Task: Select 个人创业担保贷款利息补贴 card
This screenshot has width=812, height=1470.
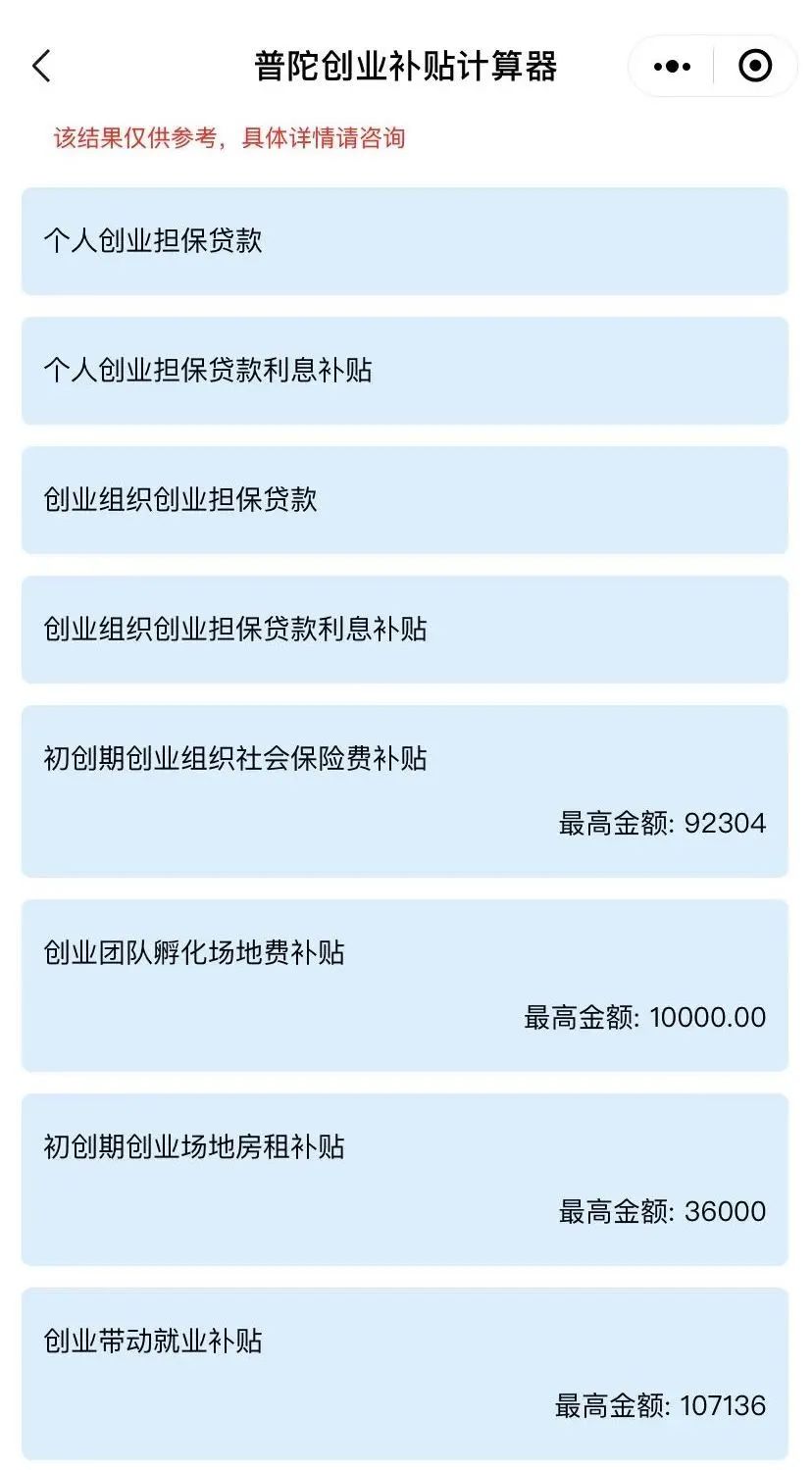Action: click(x=405, y=371)
